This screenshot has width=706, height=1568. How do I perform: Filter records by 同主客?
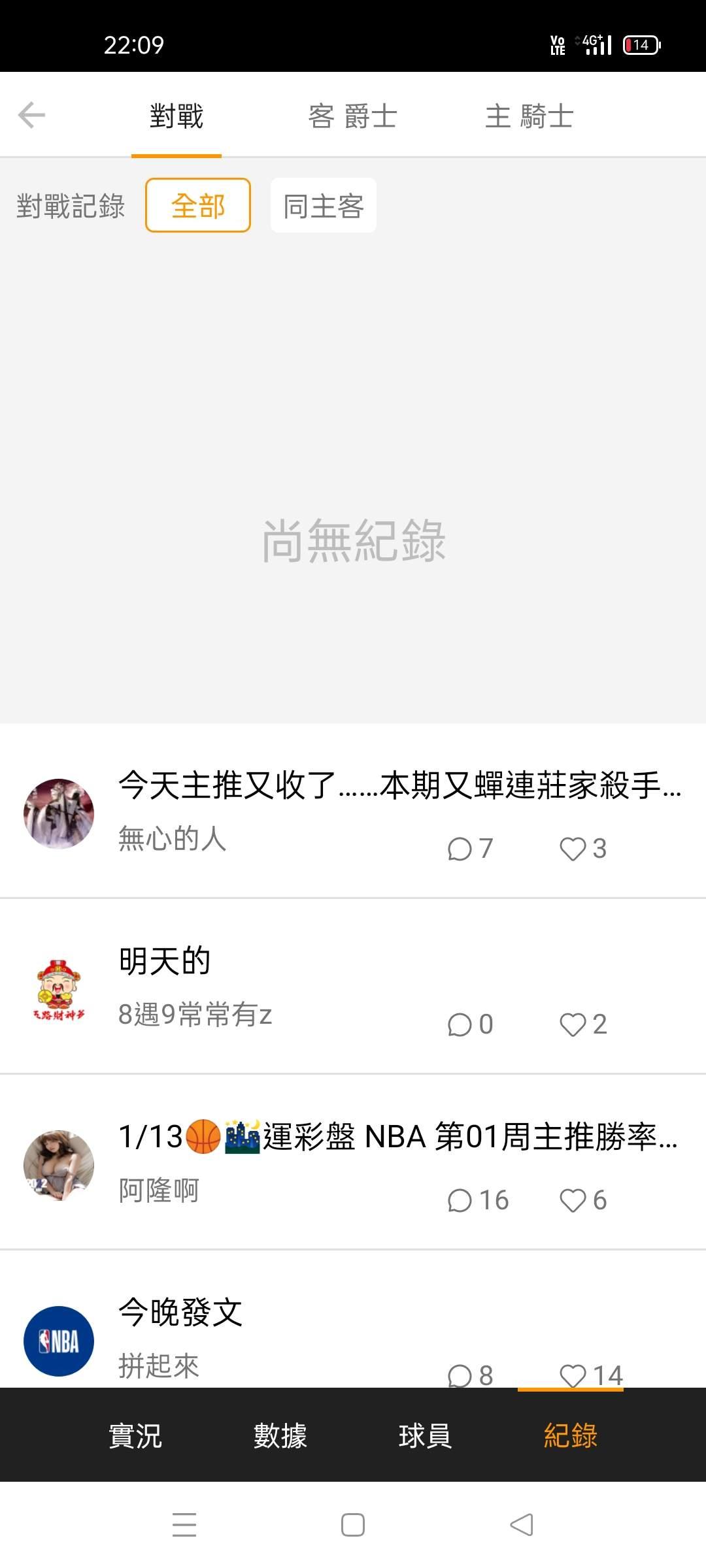(324, 206)
